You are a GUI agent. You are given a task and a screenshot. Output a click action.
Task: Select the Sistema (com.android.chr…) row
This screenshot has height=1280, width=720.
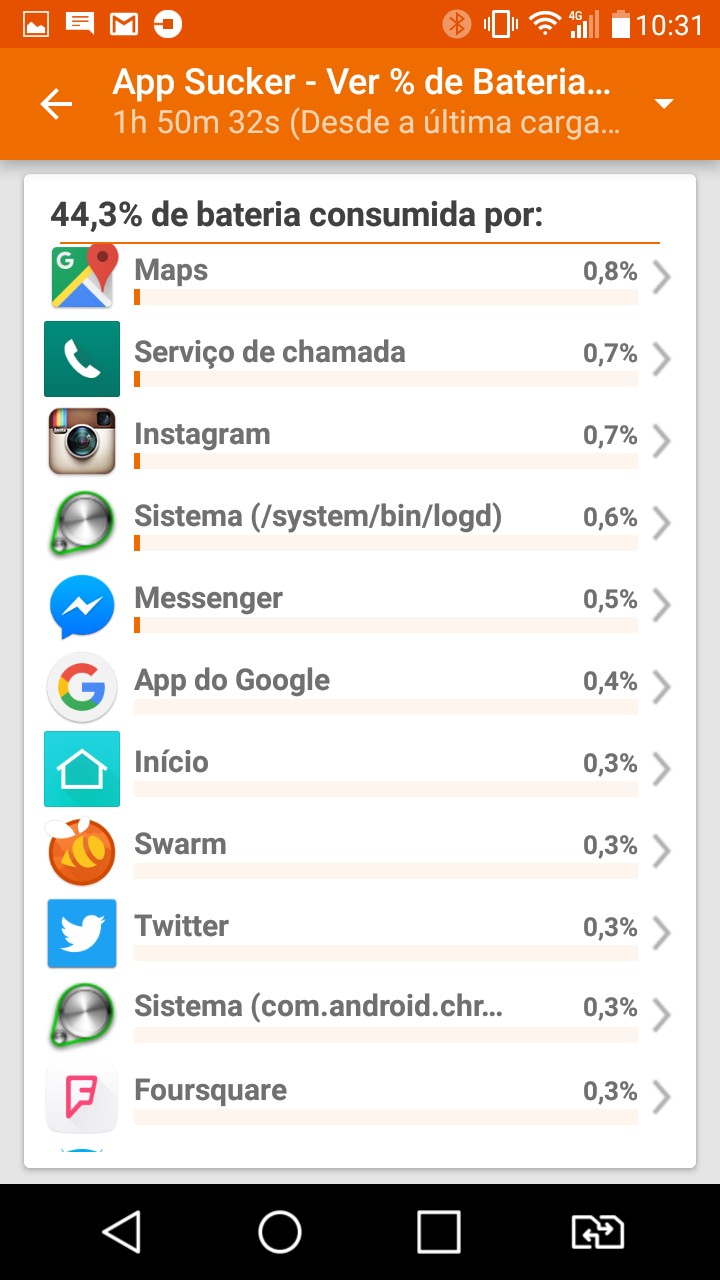point(360,1015)
